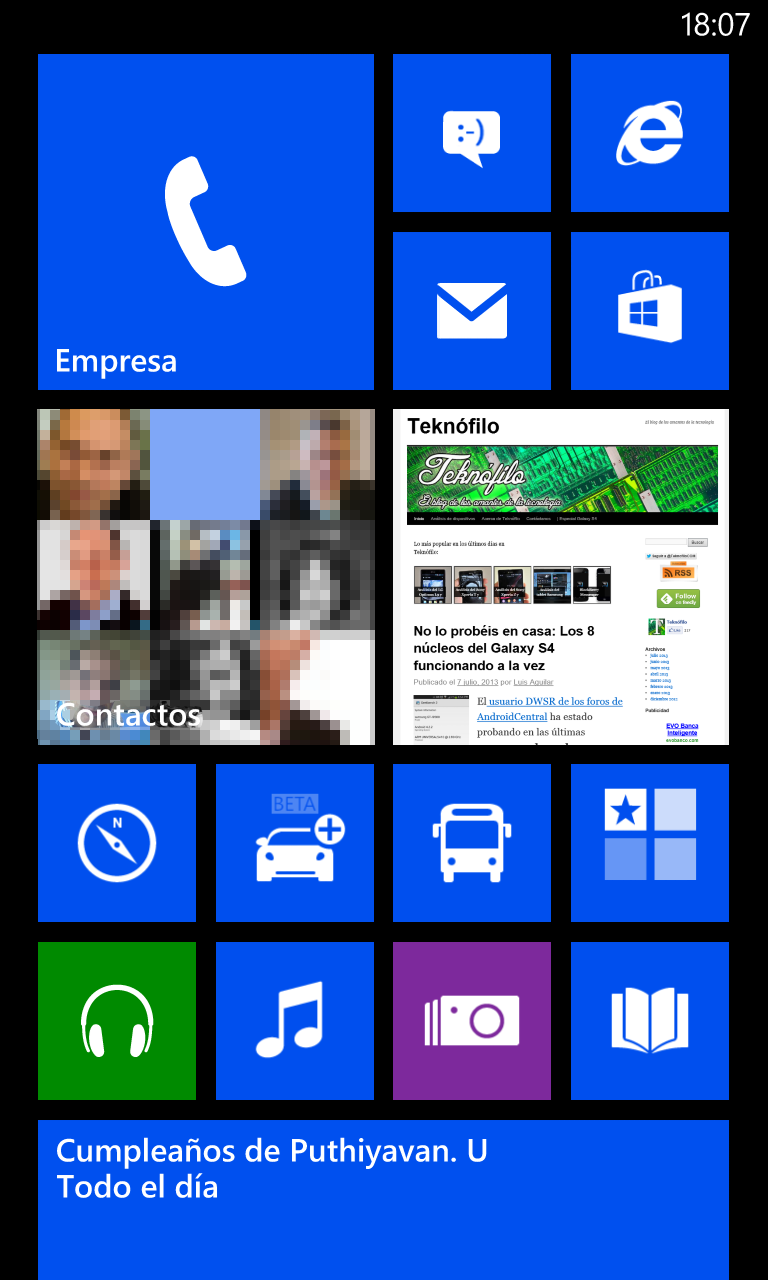Open the Empresa phone tile
The height and width of the screenshot is (1280, 768).
click(x=205, y=221)
